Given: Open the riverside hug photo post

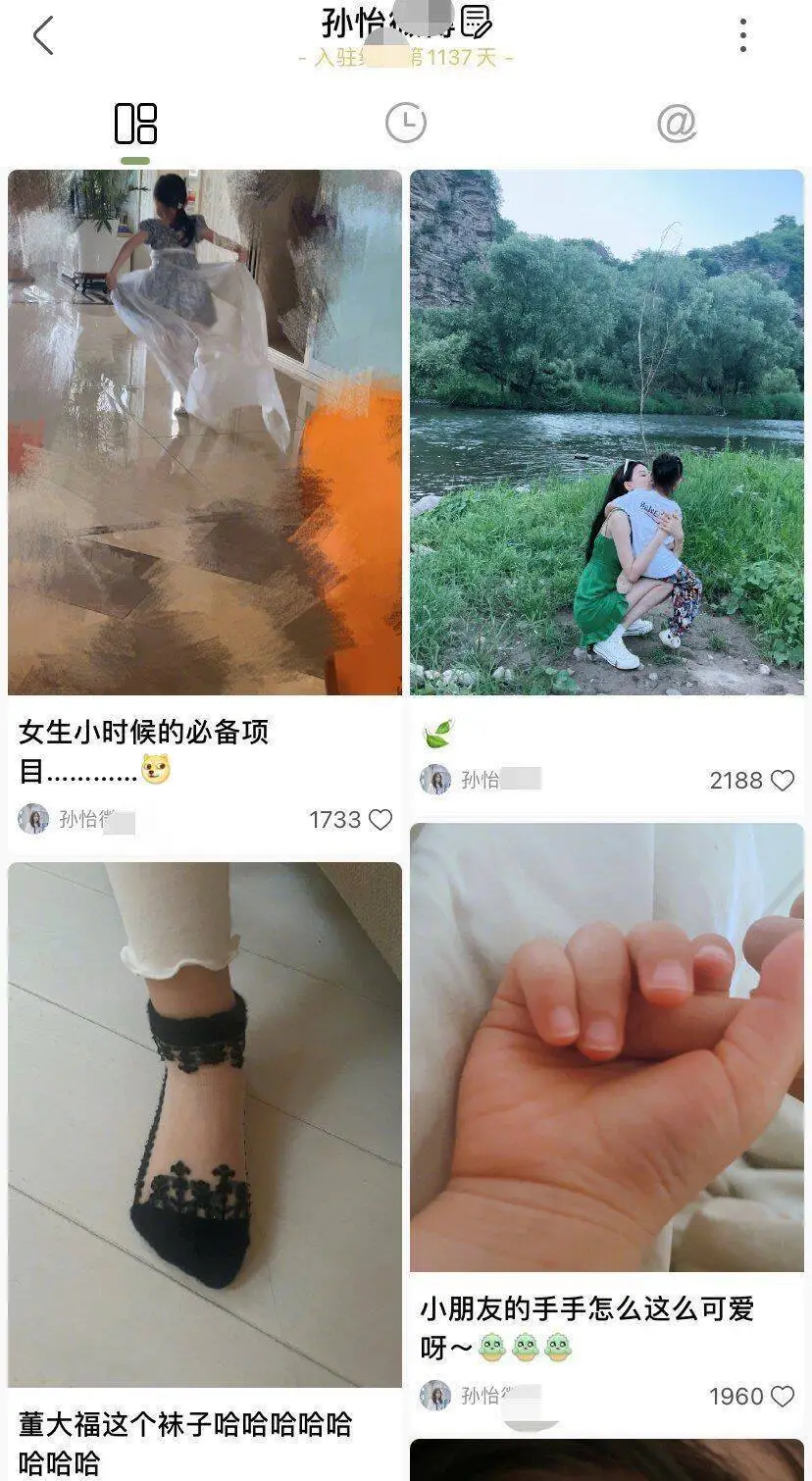Looking at the screenshot, I should tap(607, 432).
